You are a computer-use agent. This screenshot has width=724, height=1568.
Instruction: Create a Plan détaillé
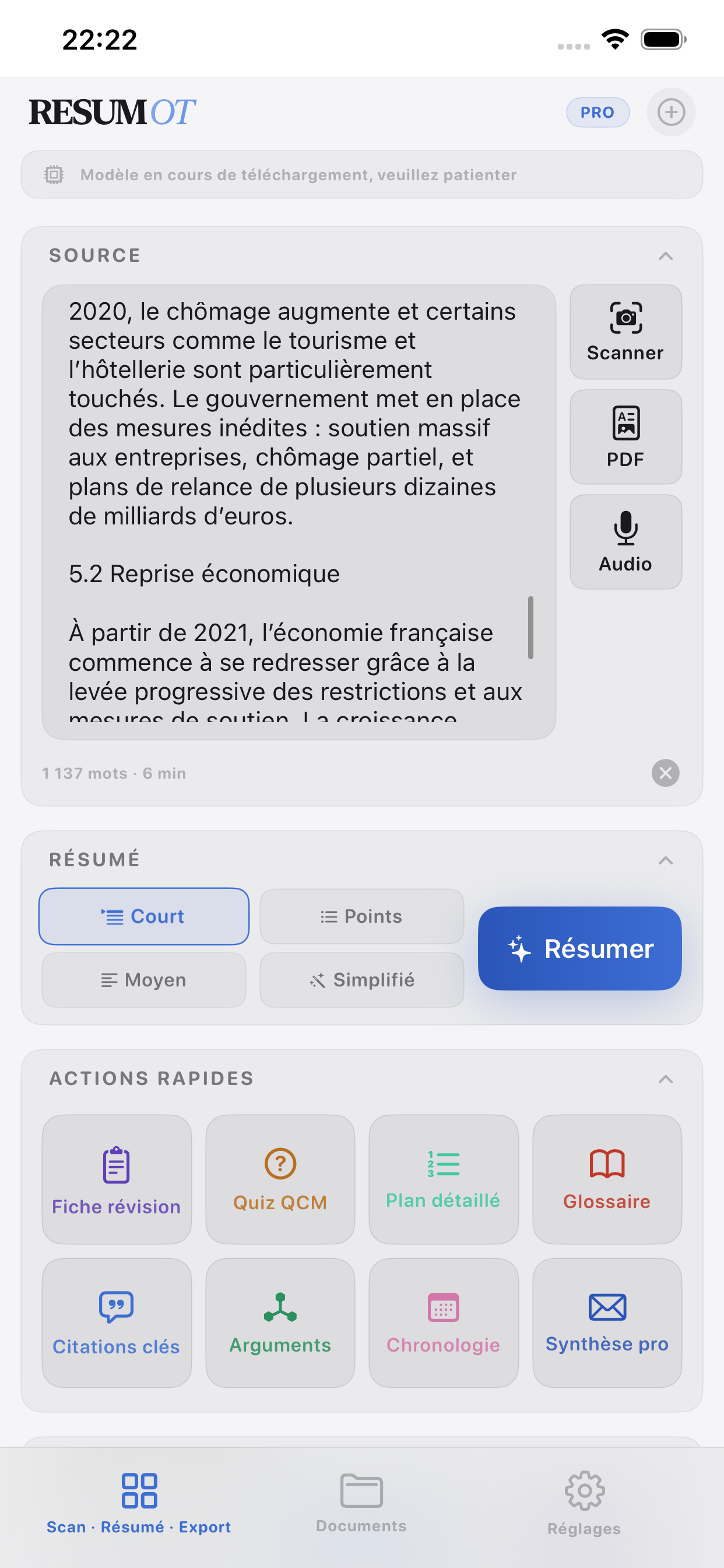click(444, 1179)
